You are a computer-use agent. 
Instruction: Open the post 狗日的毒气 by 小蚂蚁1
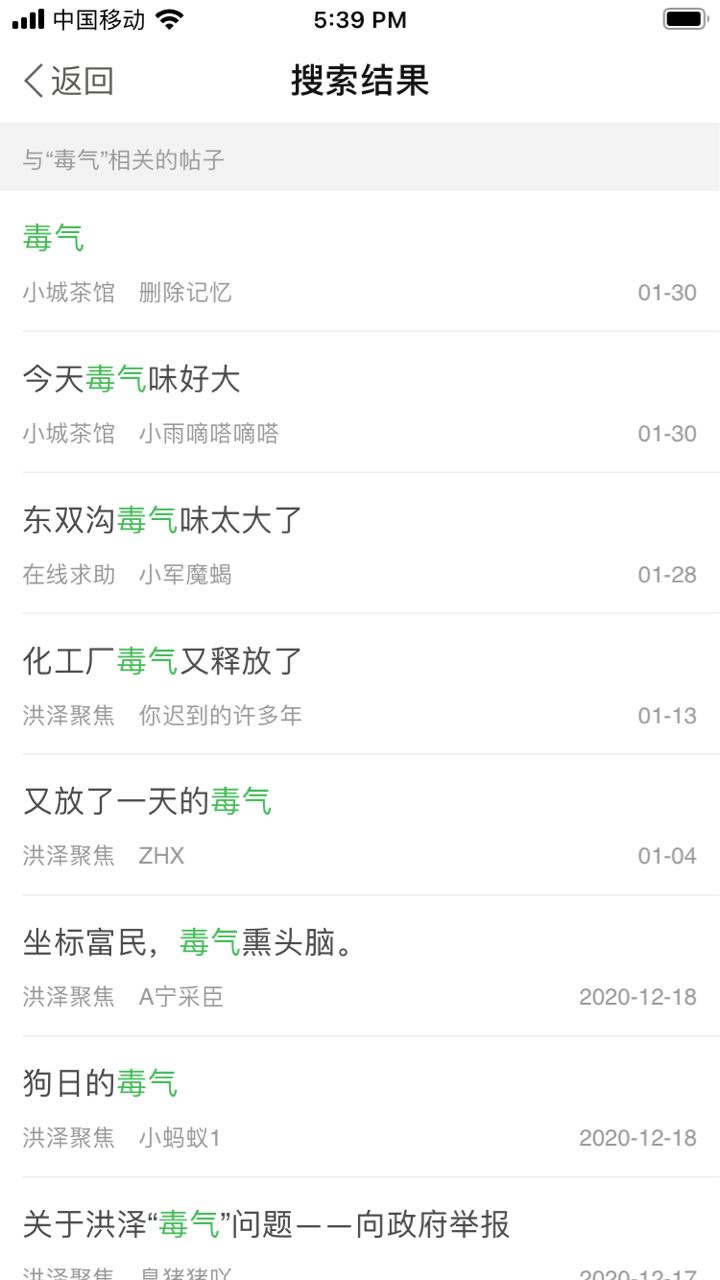click(x=360, y=1107)
